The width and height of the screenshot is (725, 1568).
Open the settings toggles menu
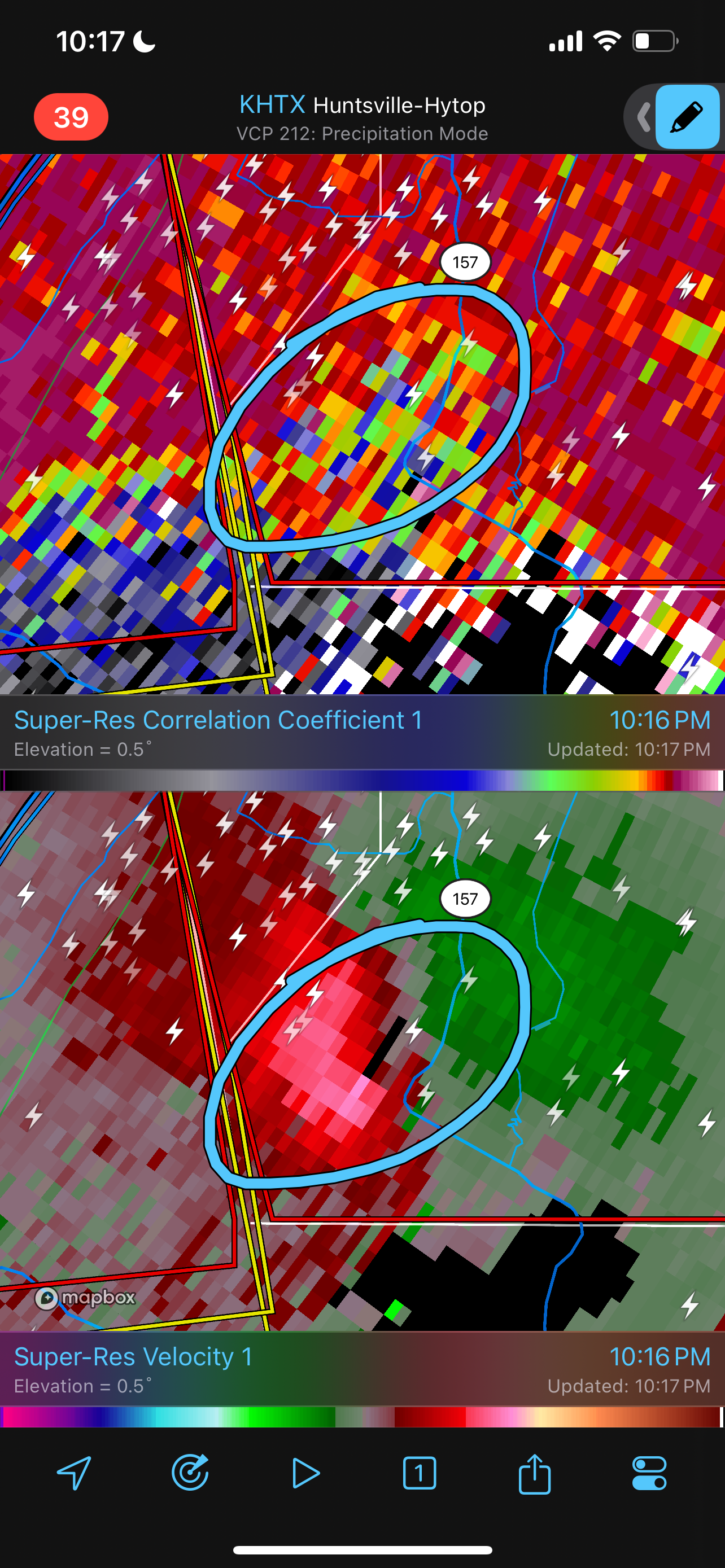click(x=649, y=1473)
